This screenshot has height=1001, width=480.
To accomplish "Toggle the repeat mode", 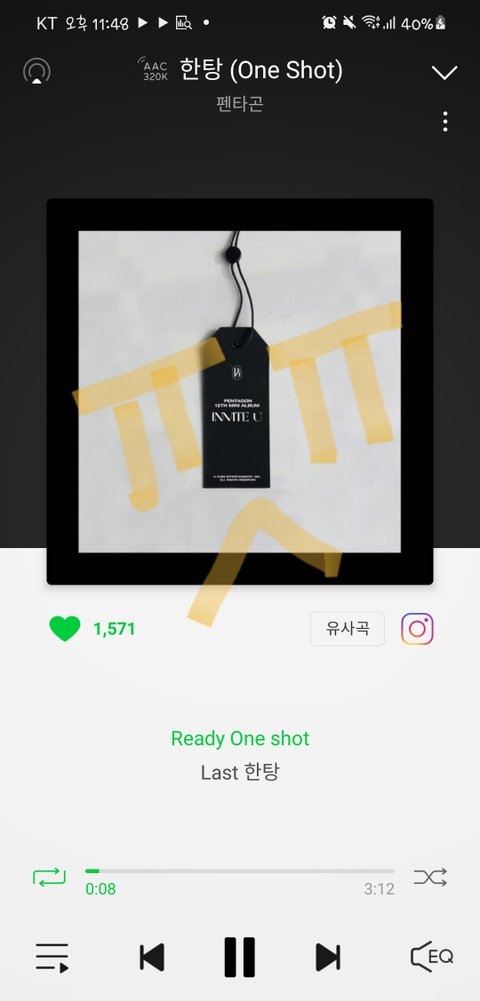I will click(49, 877).
